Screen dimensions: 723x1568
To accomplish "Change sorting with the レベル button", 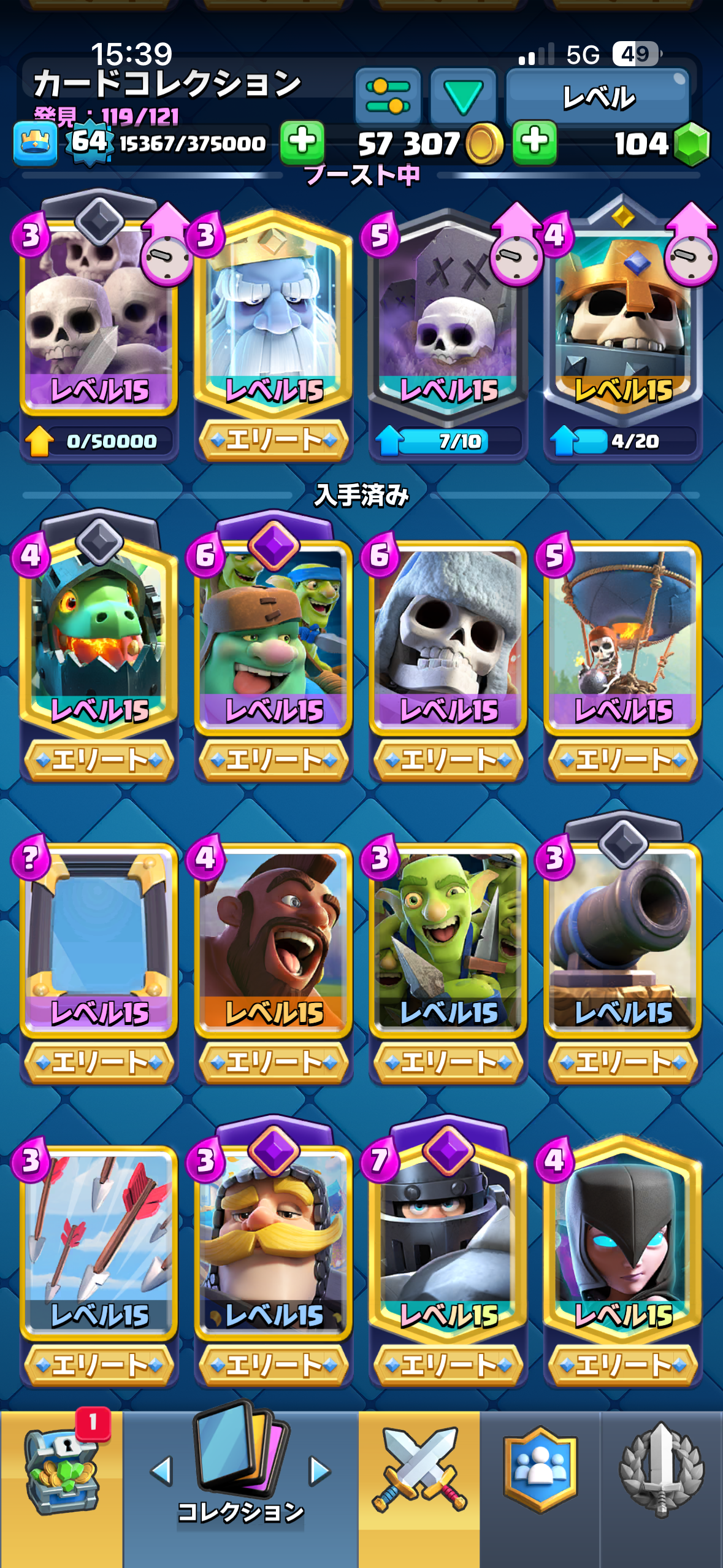I will pyautogui.click(x=598, y=97).
